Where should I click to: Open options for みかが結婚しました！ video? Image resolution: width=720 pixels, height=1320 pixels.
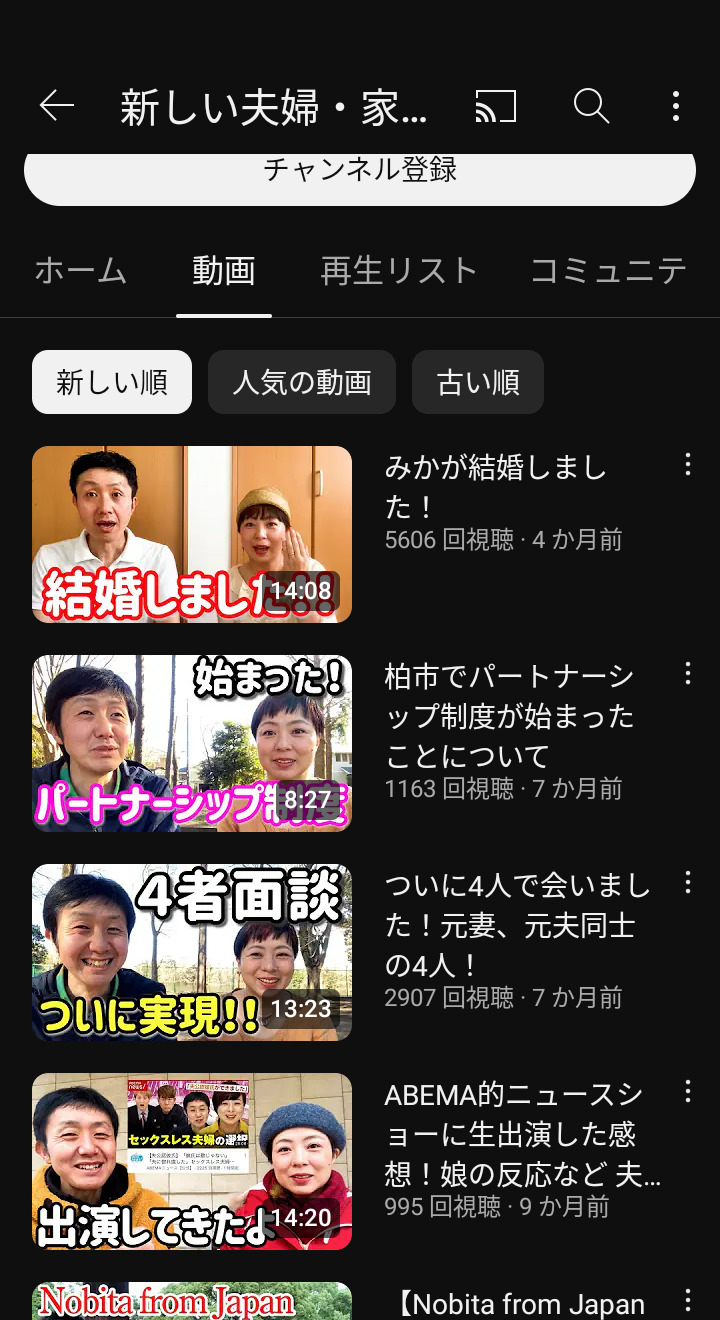click(x=687, y=465)
